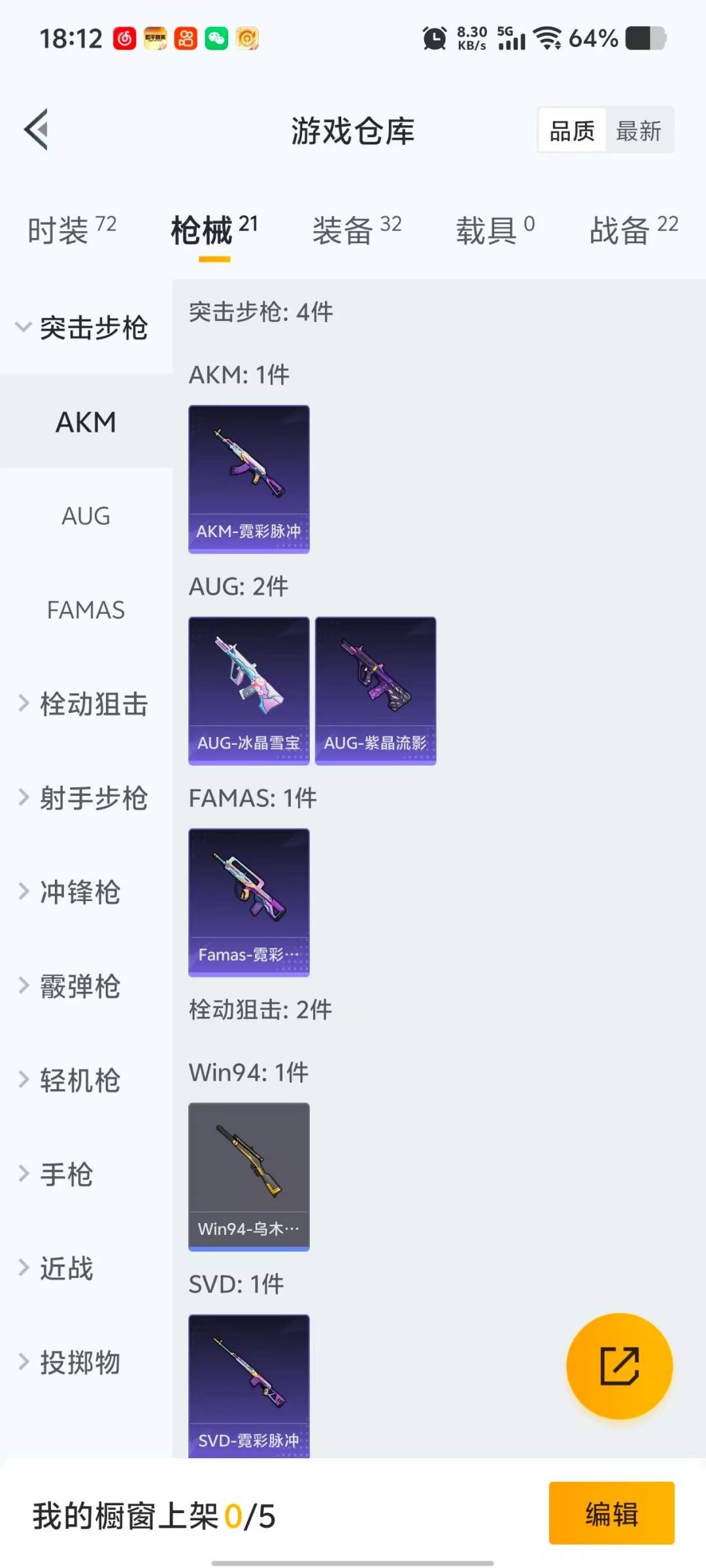This screenshot has width=706, height=1568.
Task: Select the AKM sidebar filter
Action: pos(85,421)
